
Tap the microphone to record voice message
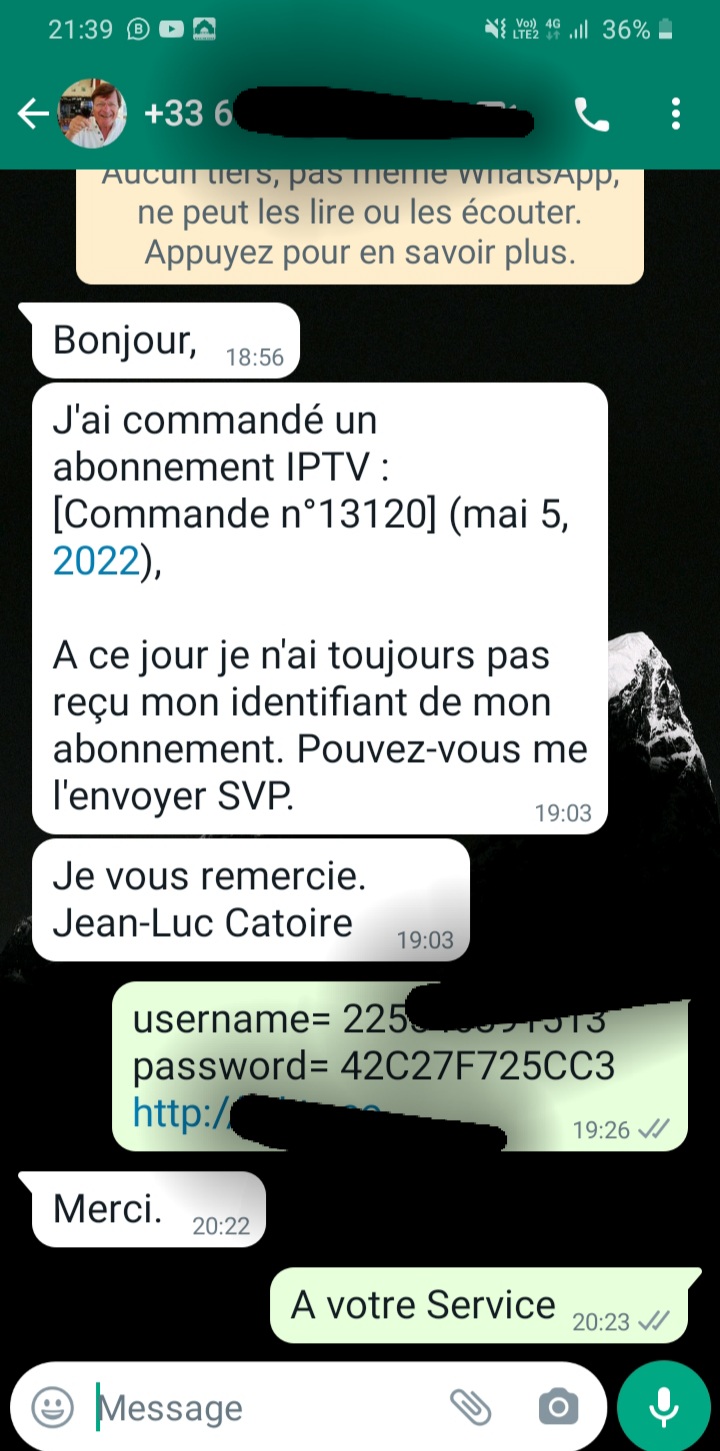point(665,1405)
